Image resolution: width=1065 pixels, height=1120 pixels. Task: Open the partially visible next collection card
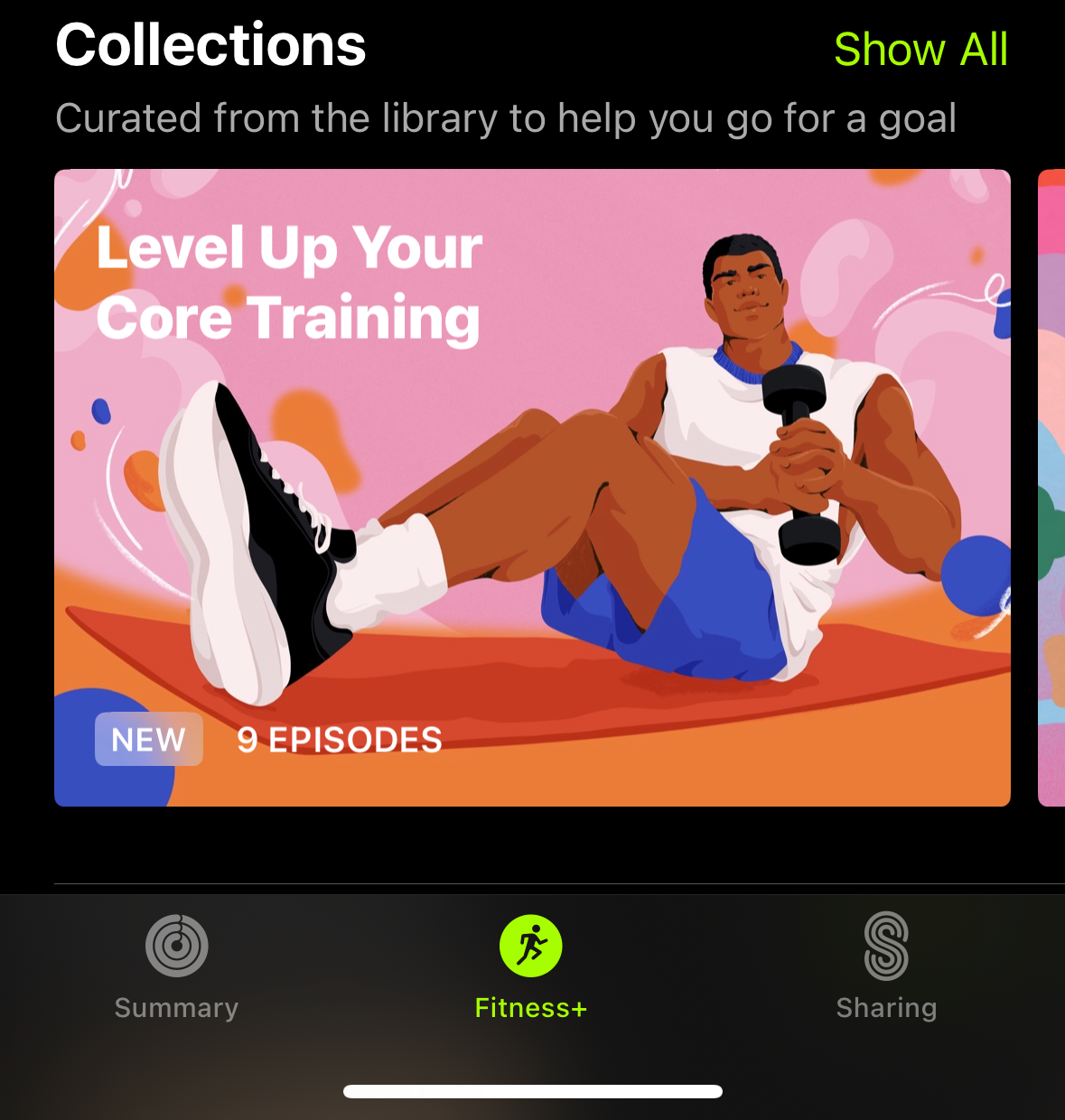pyautogui.click(x=1051, y=488)
